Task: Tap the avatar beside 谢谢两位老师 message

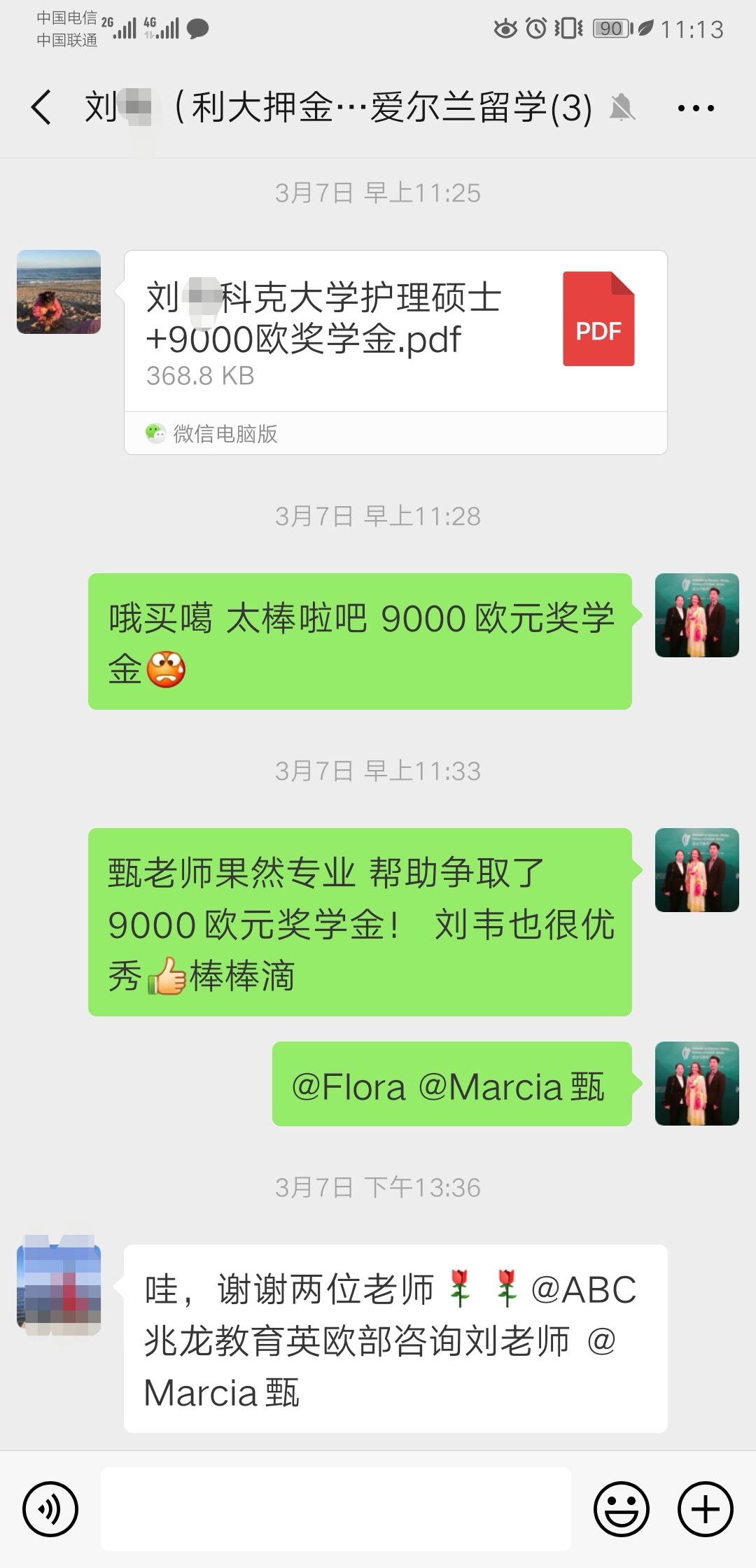Action: pyautogui.click(x=59, y=1285)
